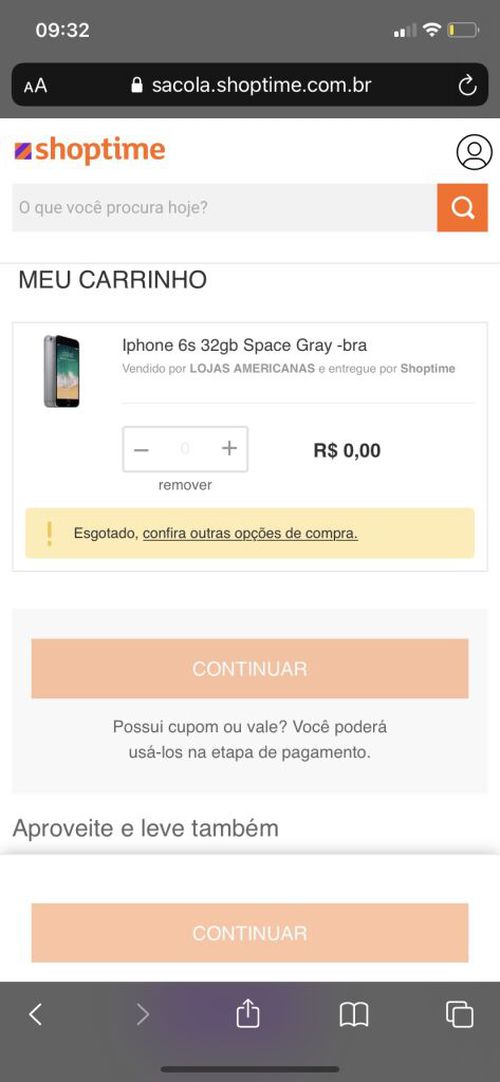Show open Safari tabs
Viewport: 500px width, 1082px height.
tap(459, 1014)
